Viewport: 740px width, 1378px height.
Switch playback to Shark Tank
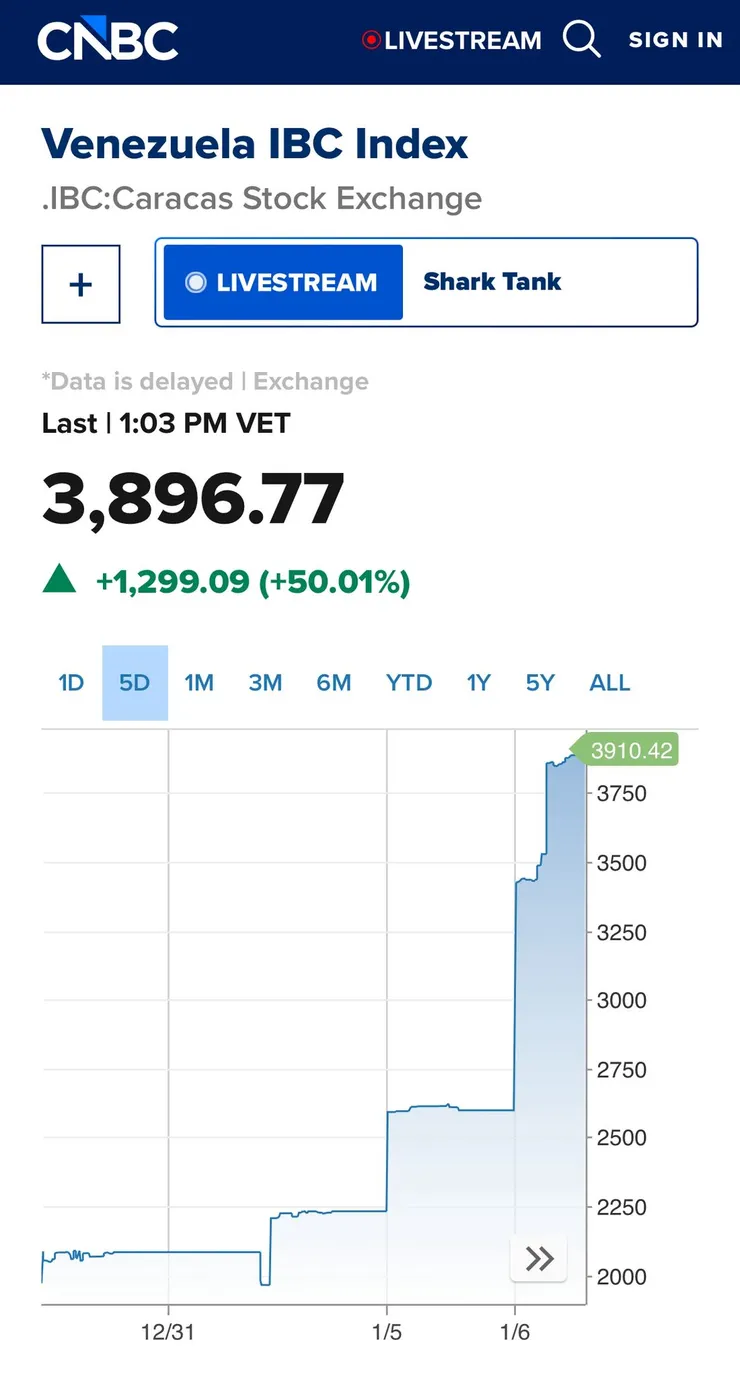tap(492, 282)
